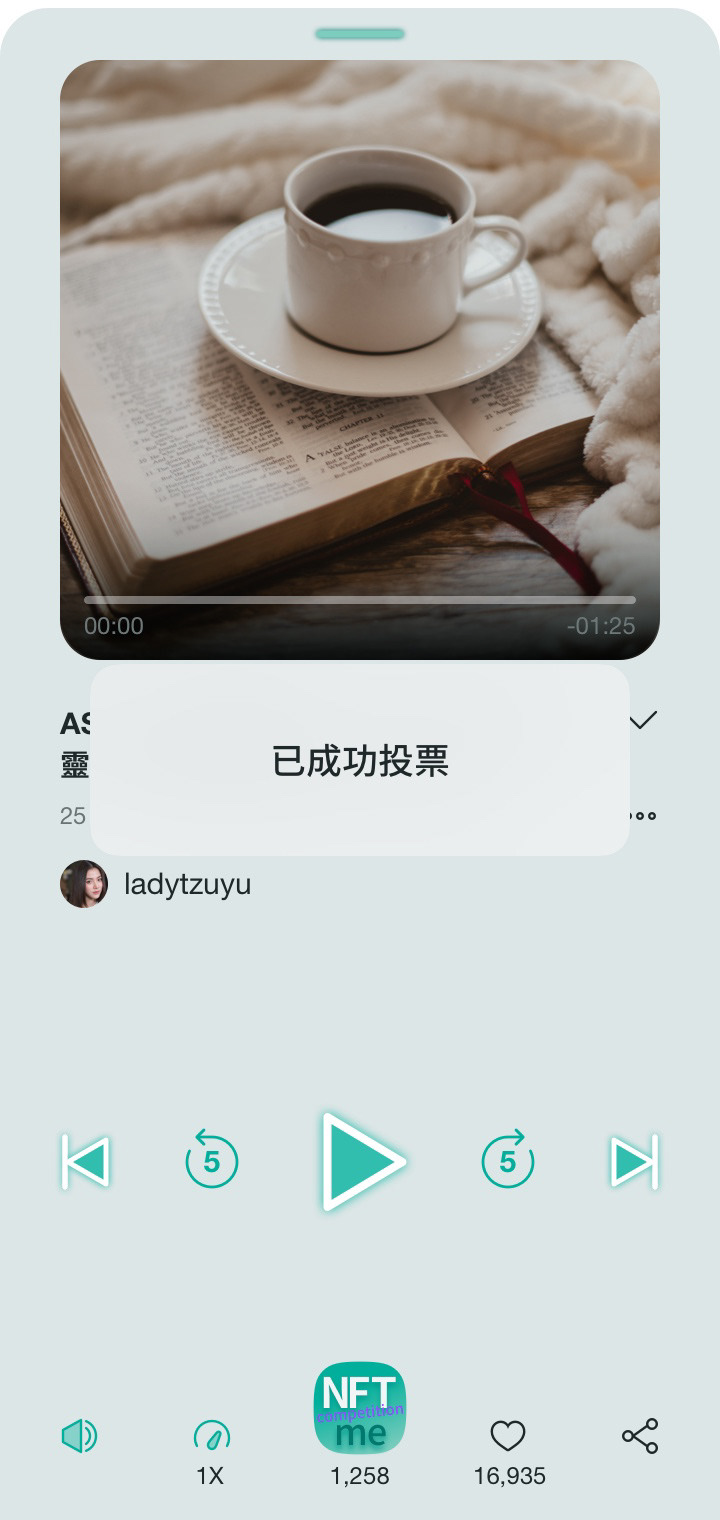Screen dimensions: 720x1520
Task: Skip to the previous track
Action: pyautogui.click(x=86, y=1162)
